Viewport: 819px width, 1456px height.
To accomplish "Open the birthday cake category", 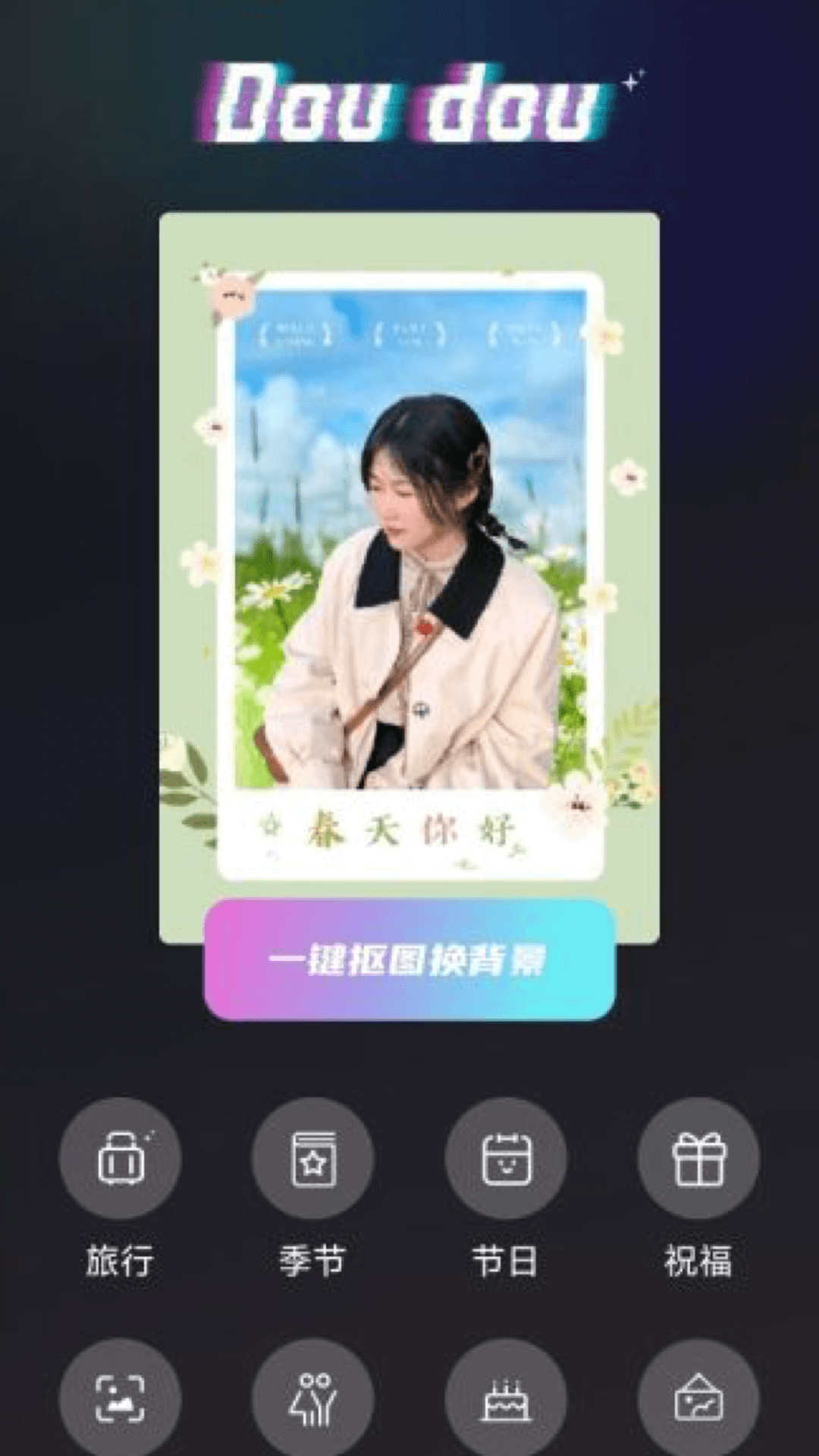I will [506, 1399].
